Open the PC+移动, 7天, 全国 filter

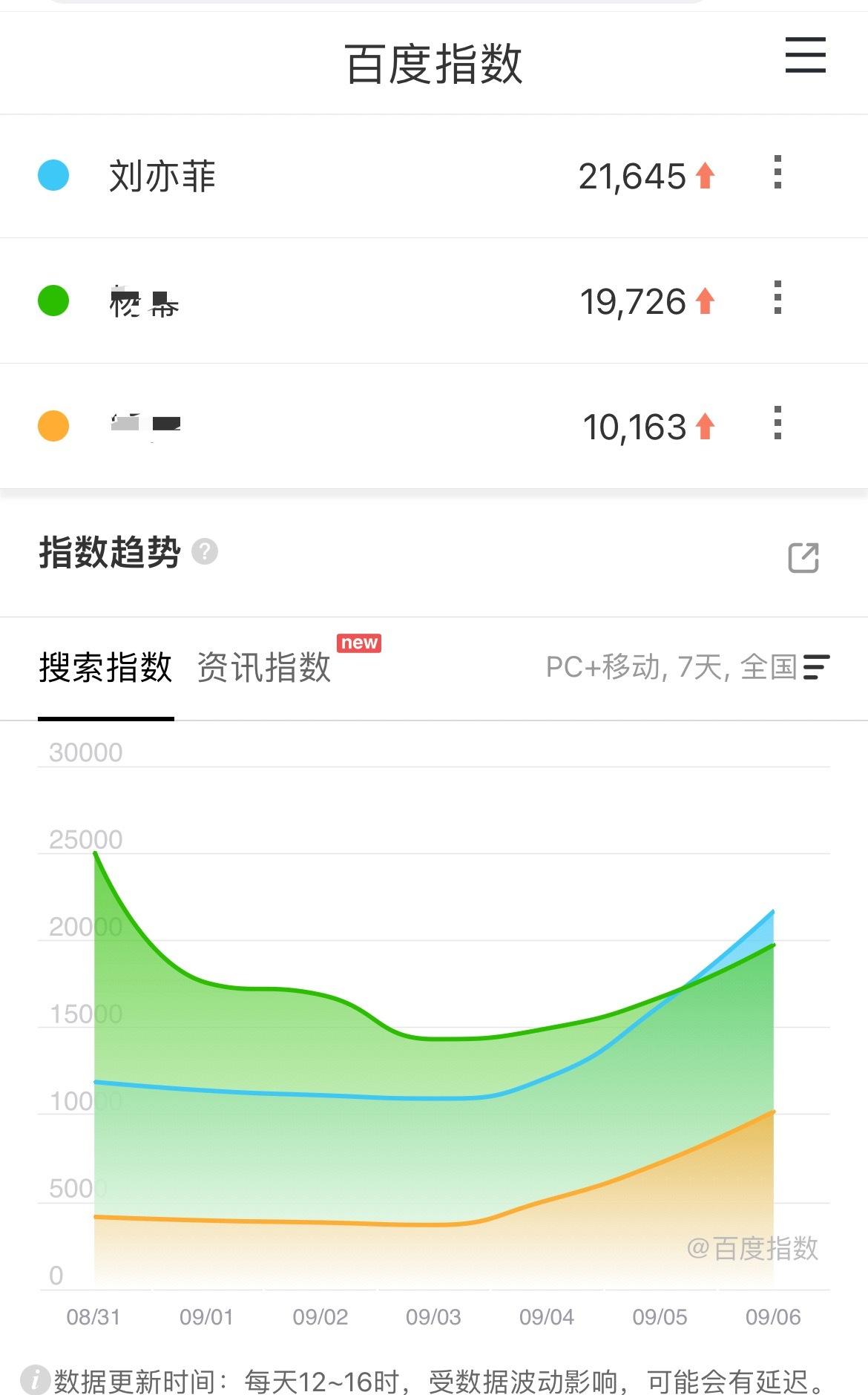click(688, 667)
